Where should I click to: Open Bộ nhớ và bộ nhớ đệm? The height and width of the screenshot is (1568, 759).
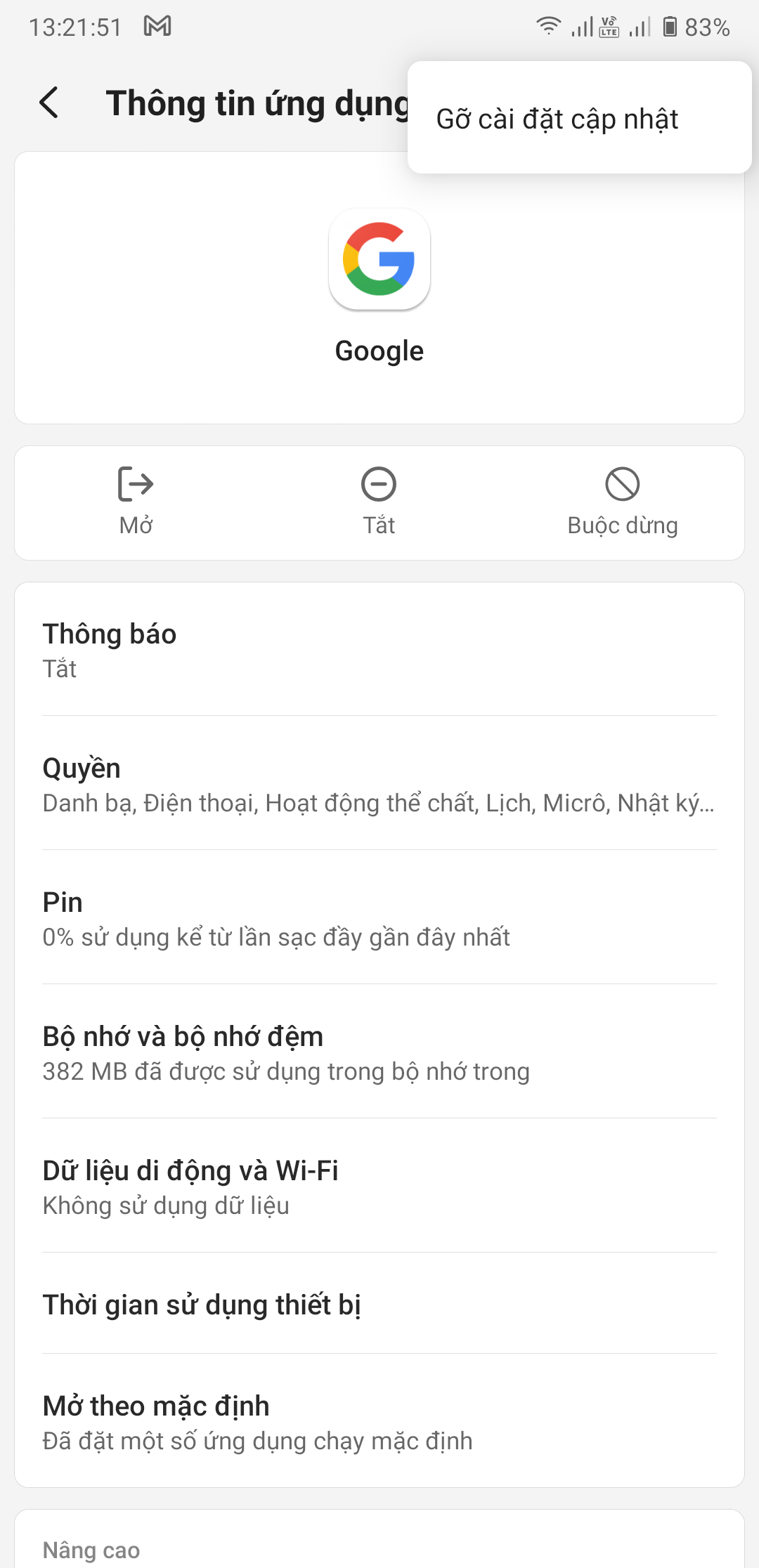tap(379, 1052)
